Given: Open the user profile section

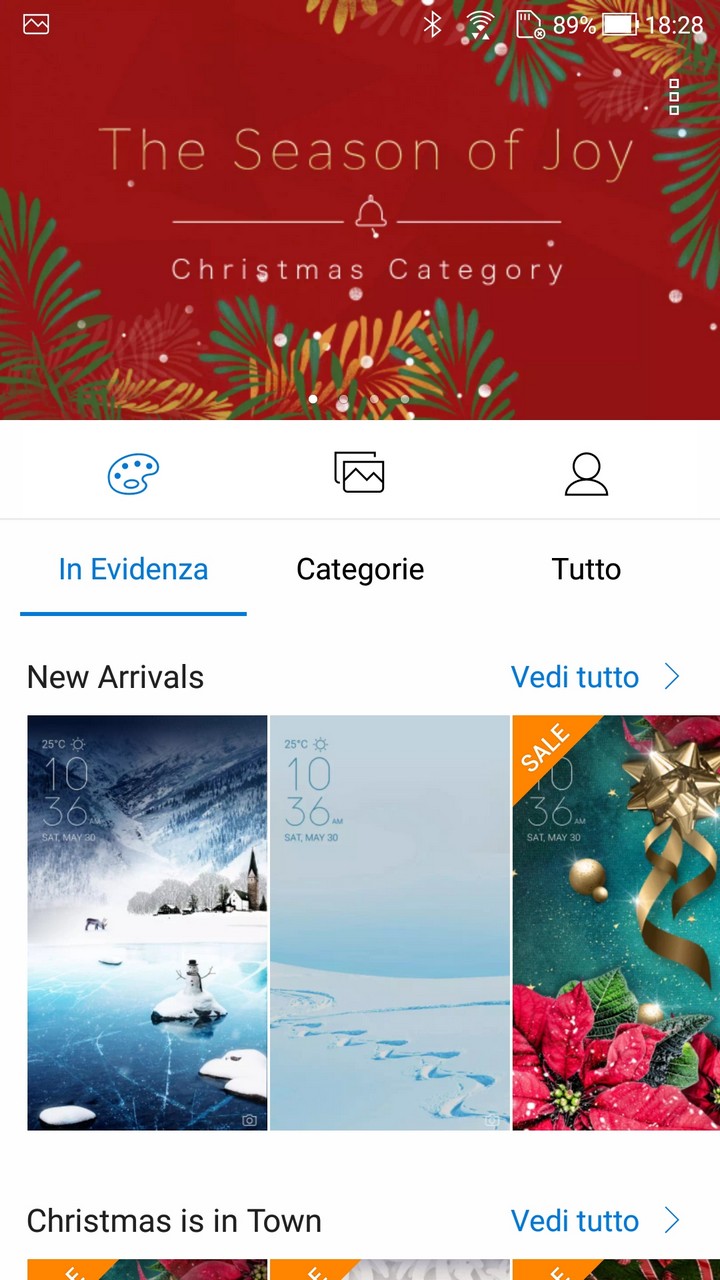Looking at the screenshot, I should pos(586,474).
